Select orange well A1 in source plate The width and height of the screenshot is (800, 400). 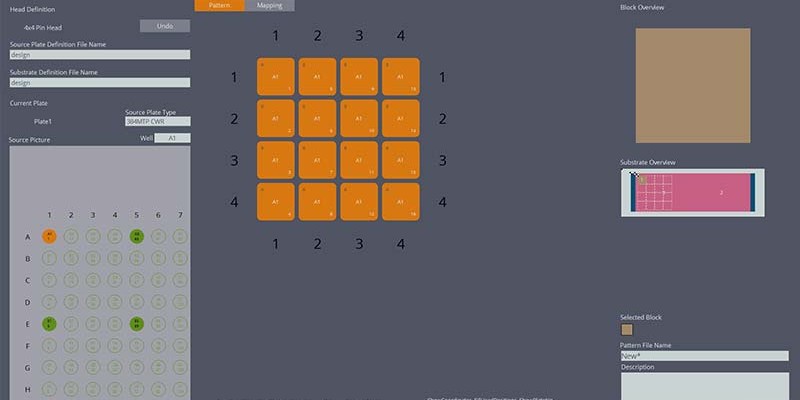point(49,237)
